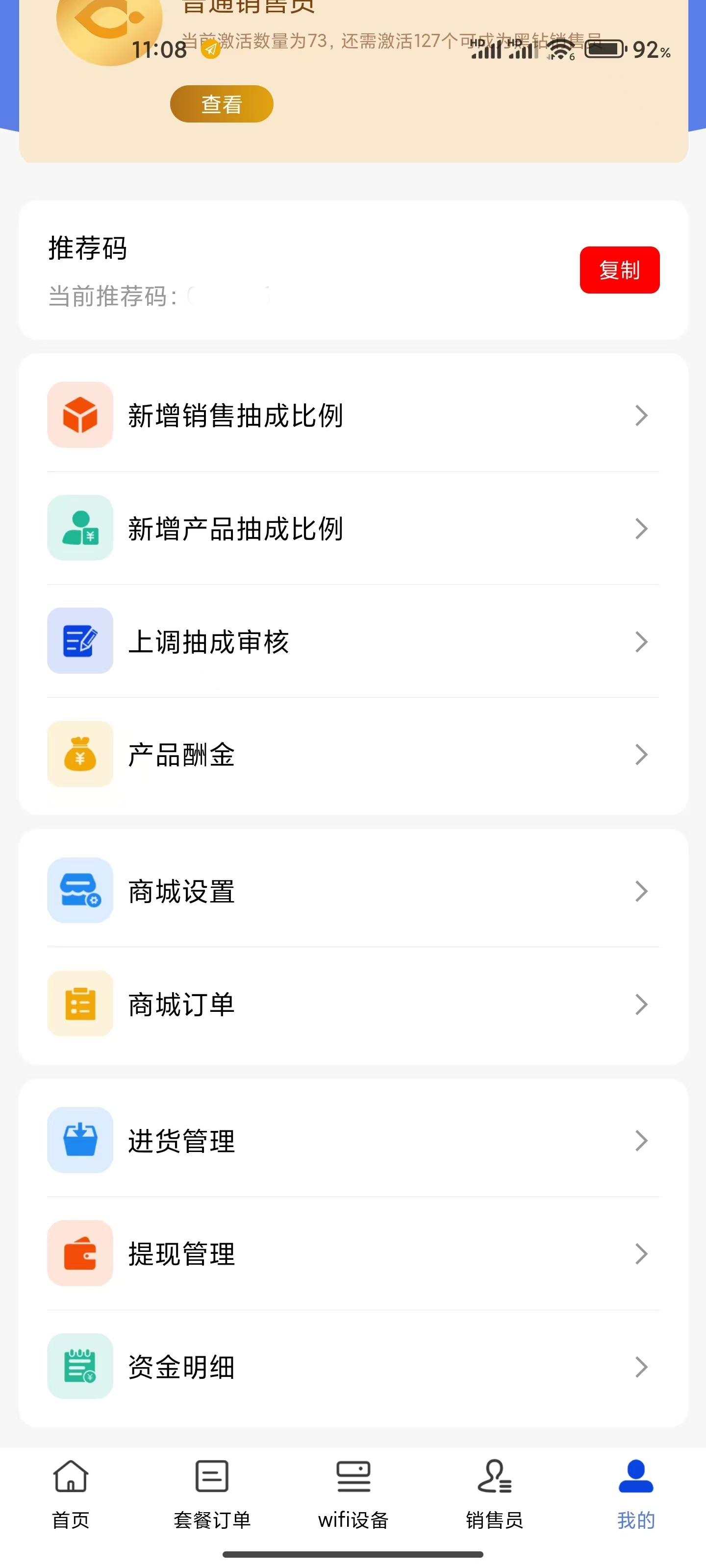View 商城订单
This screenshot has height=1568, width=706.
tap(353, 1004)
